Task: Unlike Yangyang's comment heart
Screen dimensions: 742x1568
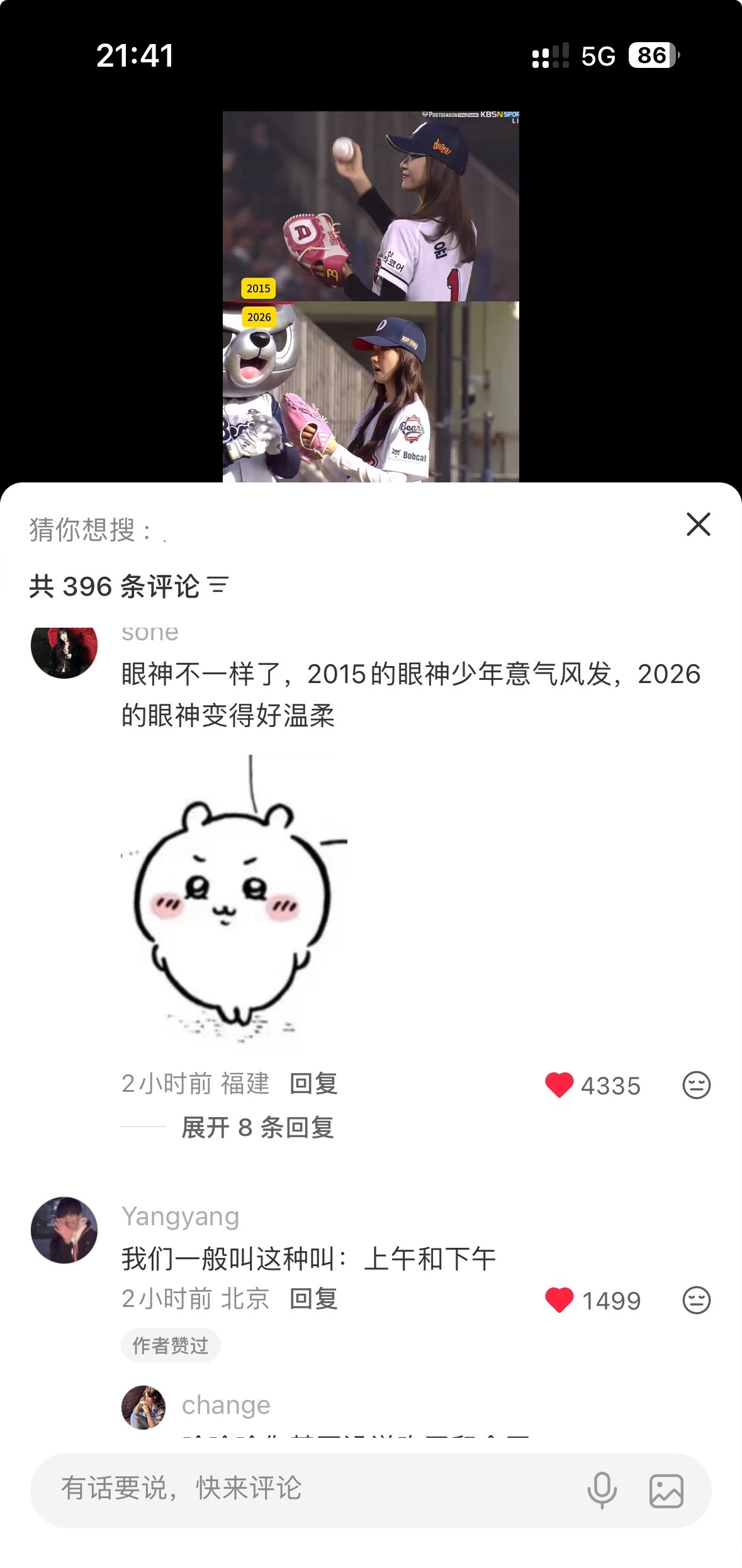Action: [558, 1300]
